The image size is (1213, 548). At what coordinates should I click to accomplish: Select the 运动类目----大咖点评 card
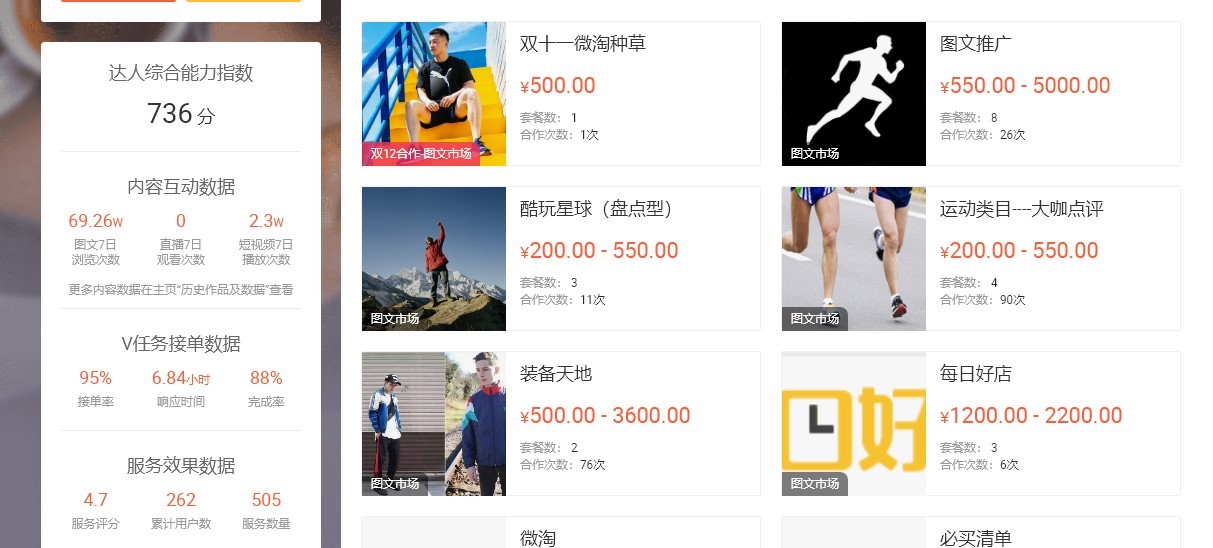pyautogui.click(x=1021, y=209)
